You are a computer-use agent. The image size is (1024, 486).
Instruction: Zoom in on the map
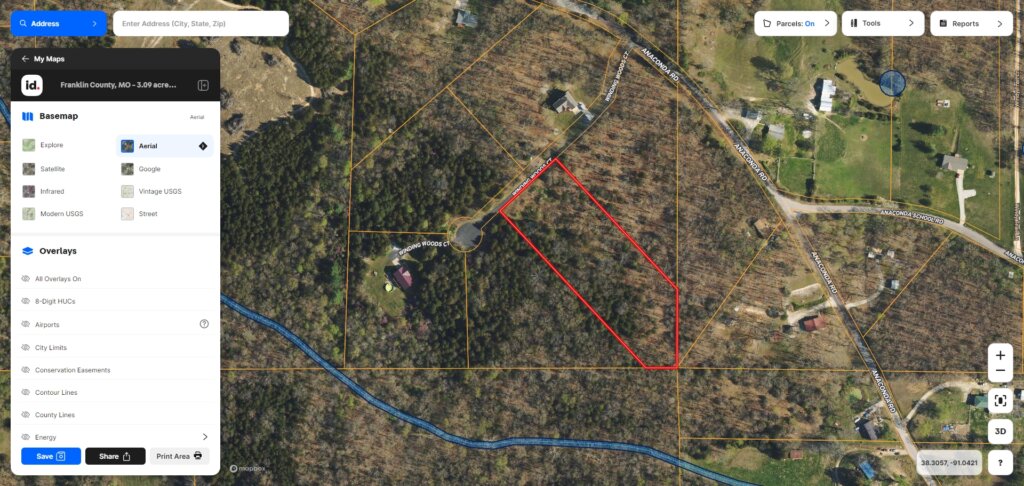click(x=1000, y=355)
